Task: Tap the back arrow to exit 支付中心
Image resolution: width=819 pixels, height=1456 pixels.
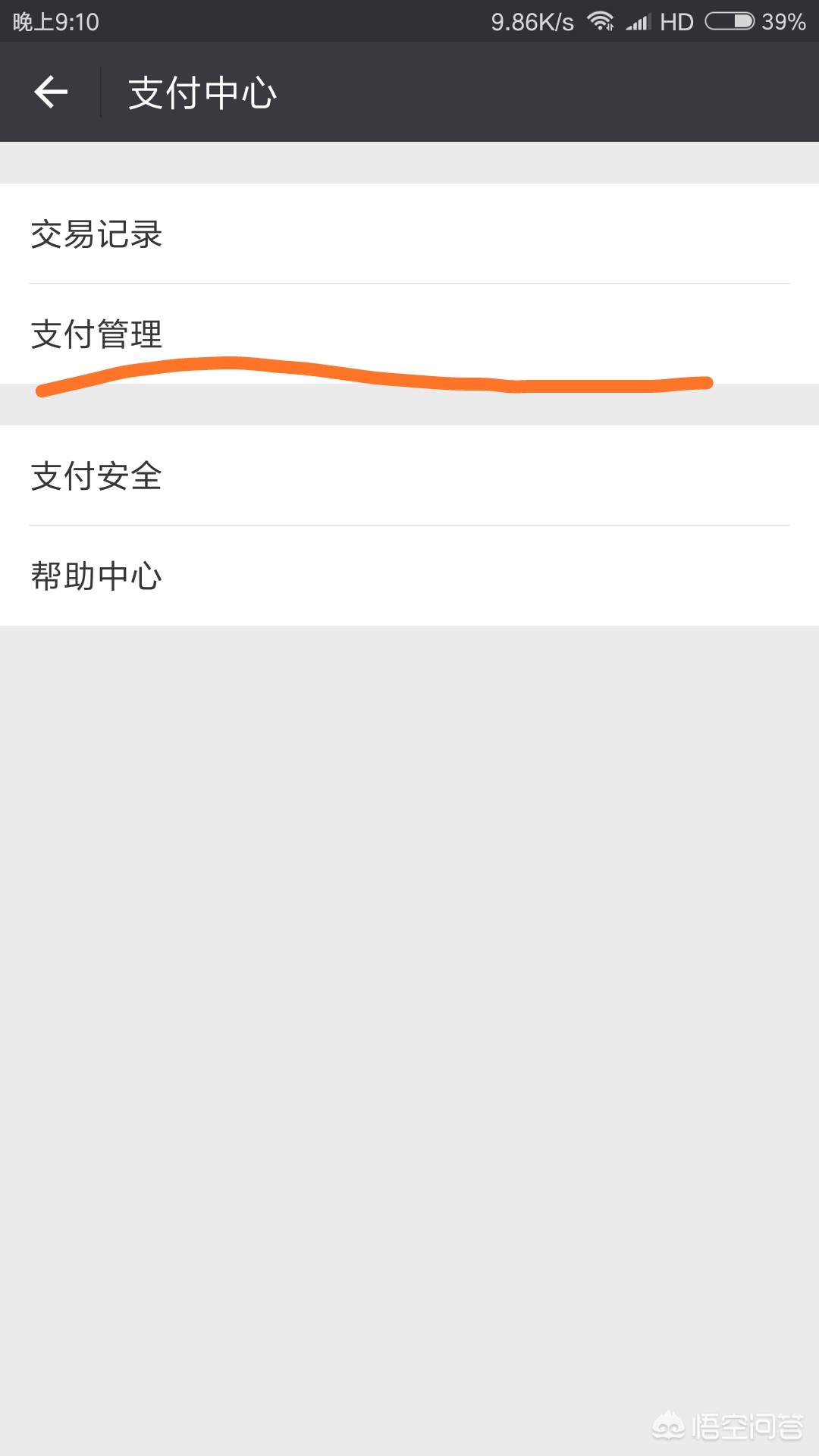Action: tap(50, 91)
